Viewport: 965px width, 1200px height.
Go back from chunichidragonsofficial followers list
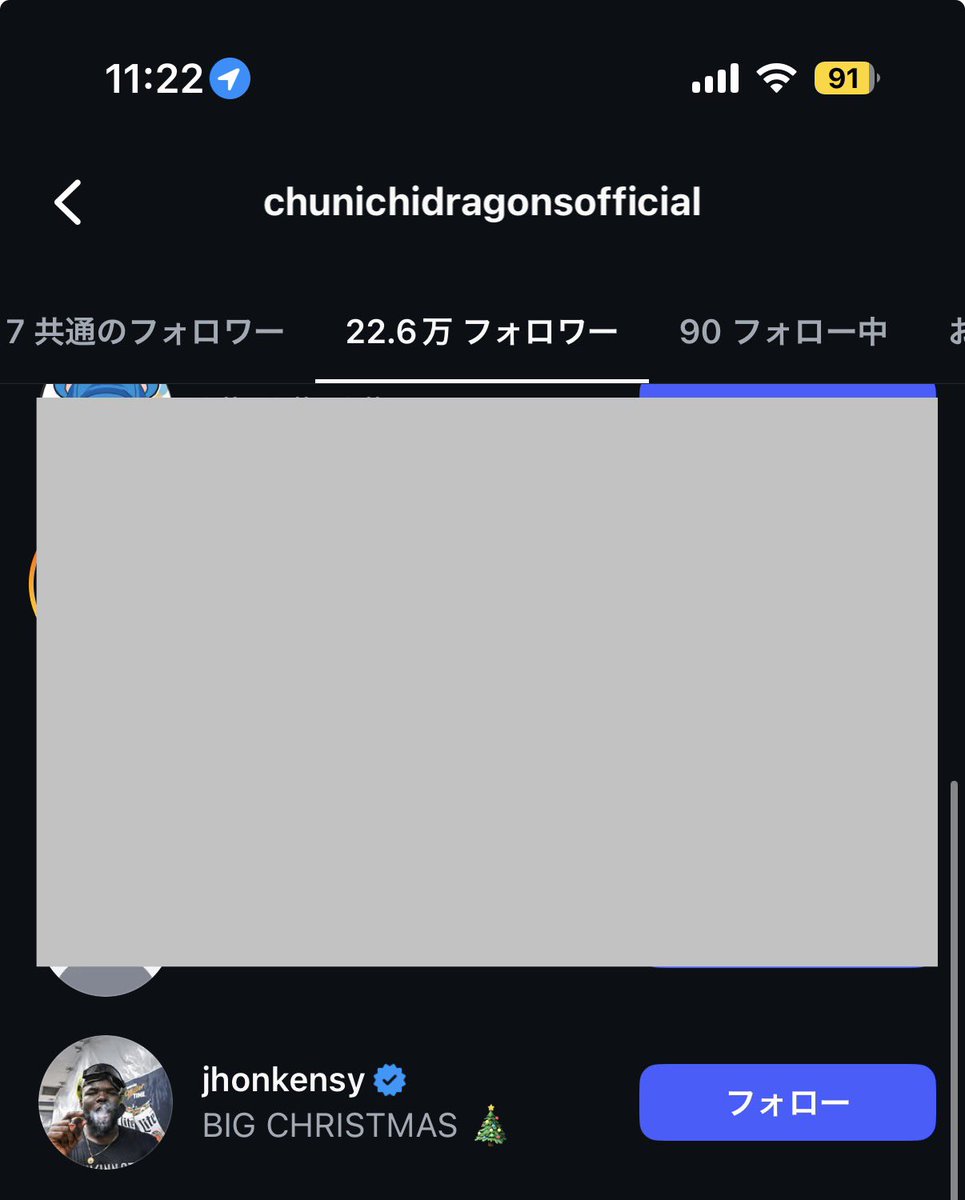[x=68, y=202]
